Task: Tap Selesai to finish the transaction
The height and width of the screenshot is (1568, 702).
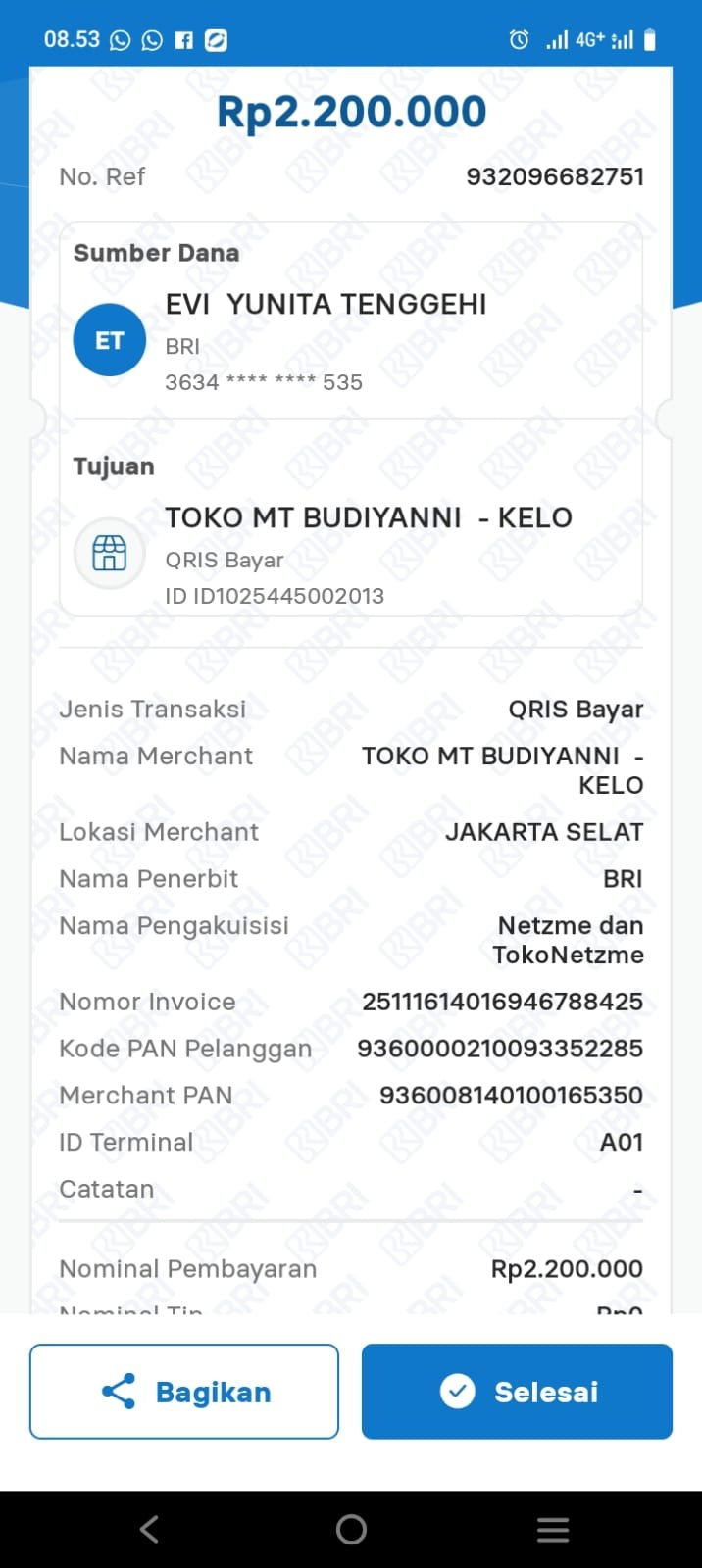Action: click(x=517, y=1391)
